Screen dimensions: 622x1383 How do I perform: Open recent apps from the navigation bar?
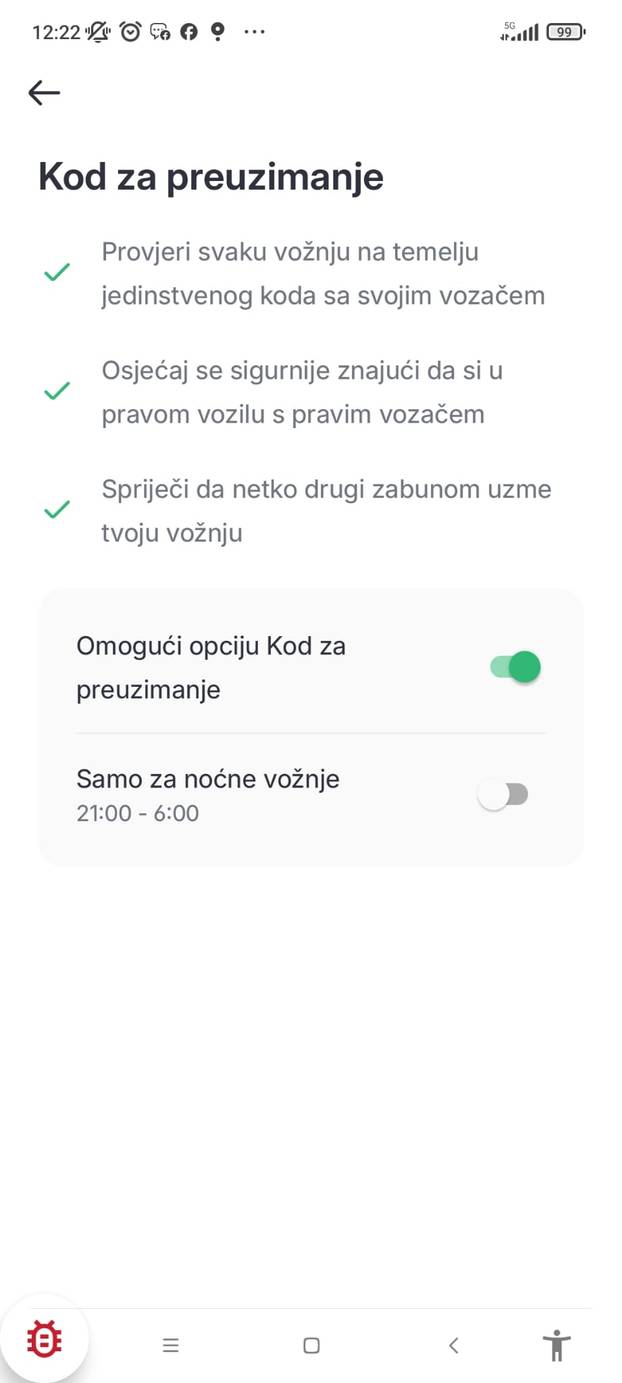pos(170,1346)
